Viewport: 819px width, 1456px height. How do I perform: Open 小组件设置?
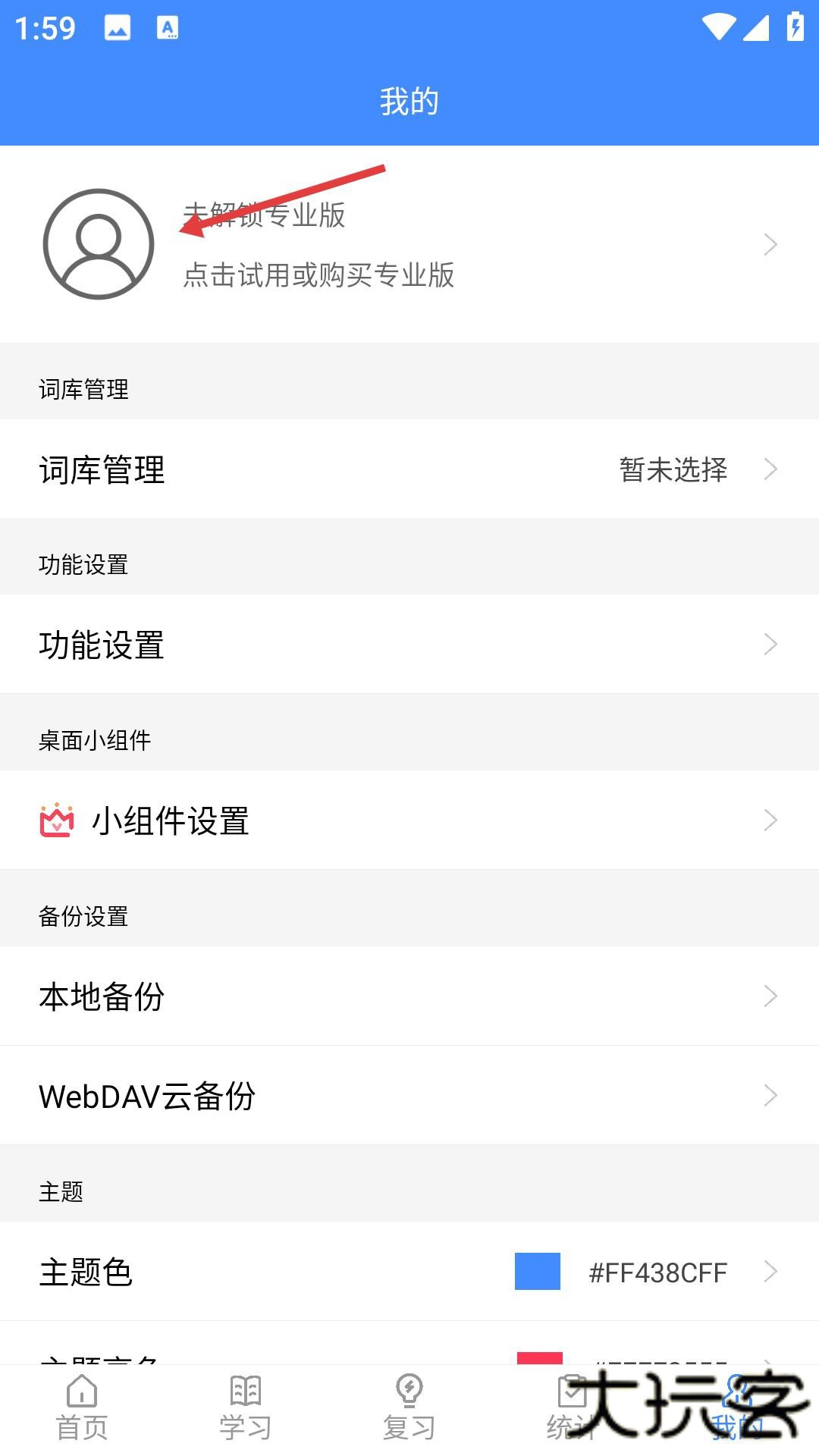[x=409, y=821]
